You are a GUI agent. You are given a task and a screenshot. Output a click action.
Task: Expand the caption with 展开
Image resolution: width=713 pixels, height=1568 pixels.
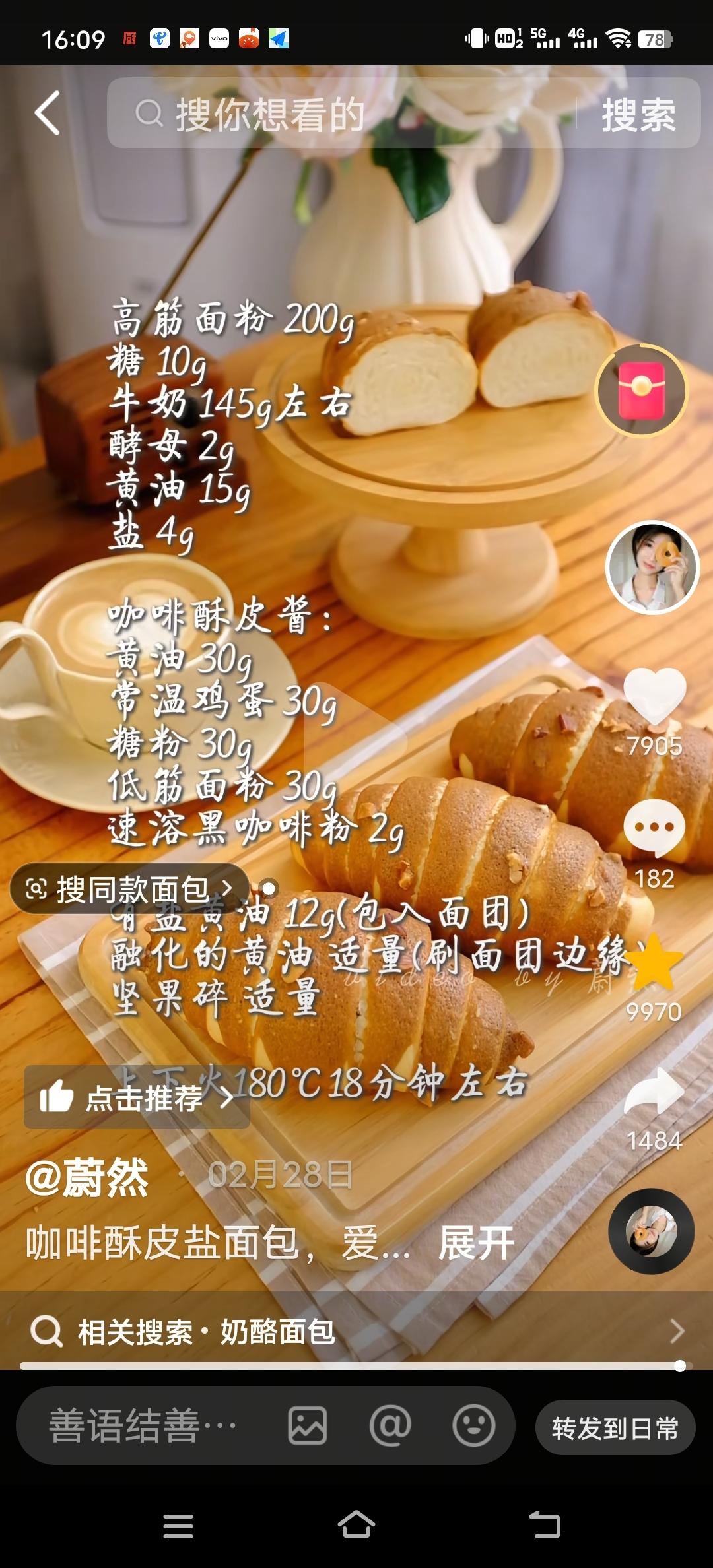(477, 1244)
